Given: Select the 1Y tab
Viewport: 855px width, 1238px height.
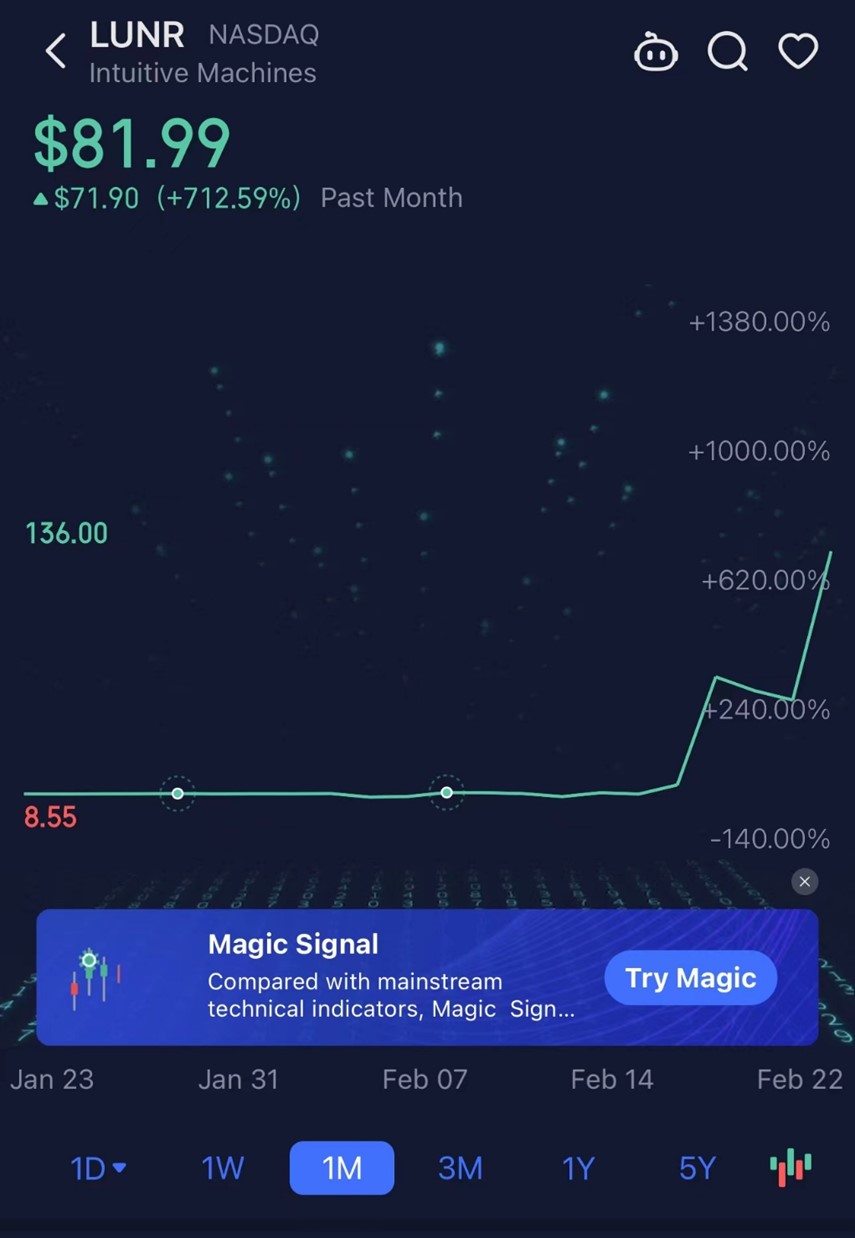Looking at the screenshot, I should [x=578, y=1167].
